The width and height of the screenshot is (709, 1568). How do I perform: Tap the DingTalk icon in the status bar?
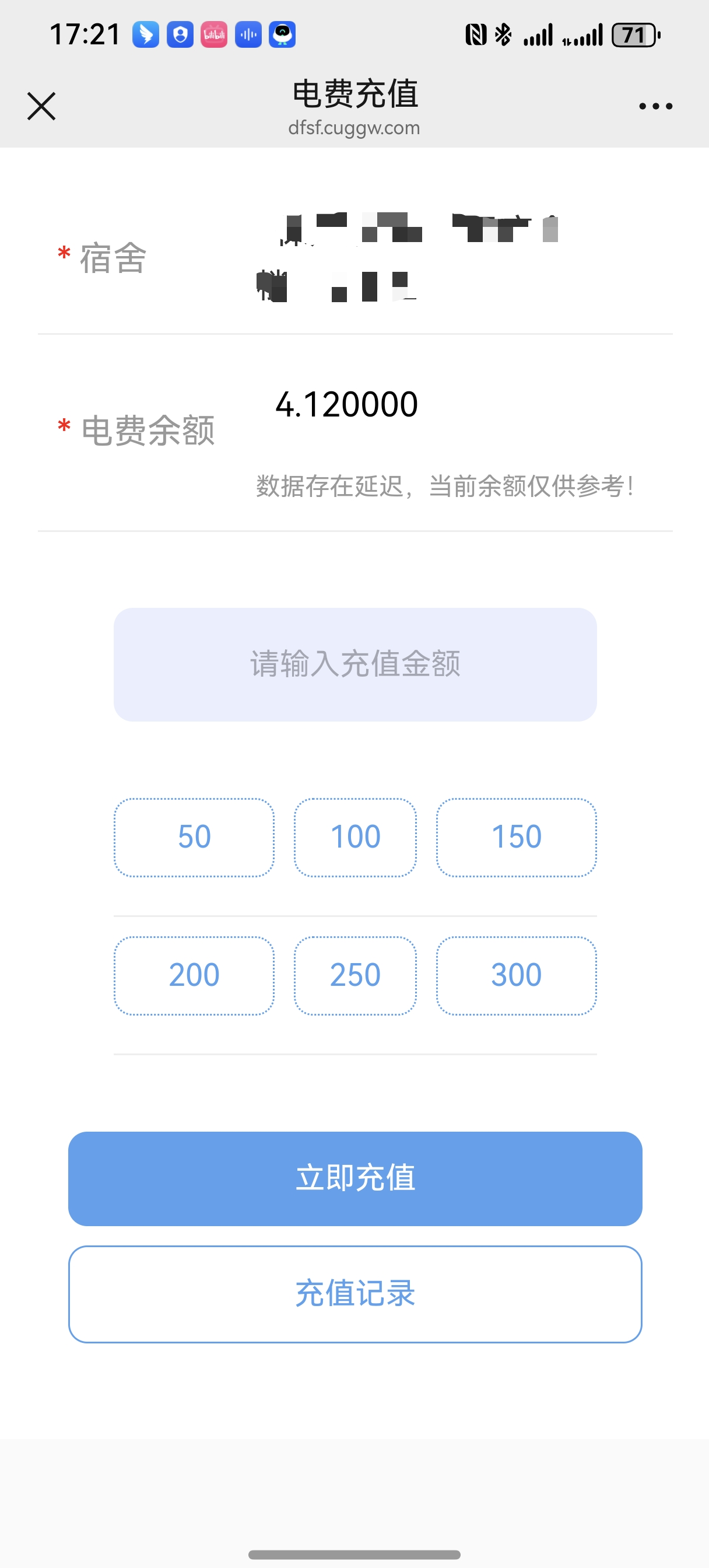pyautogui.click(x=146, y=34)
